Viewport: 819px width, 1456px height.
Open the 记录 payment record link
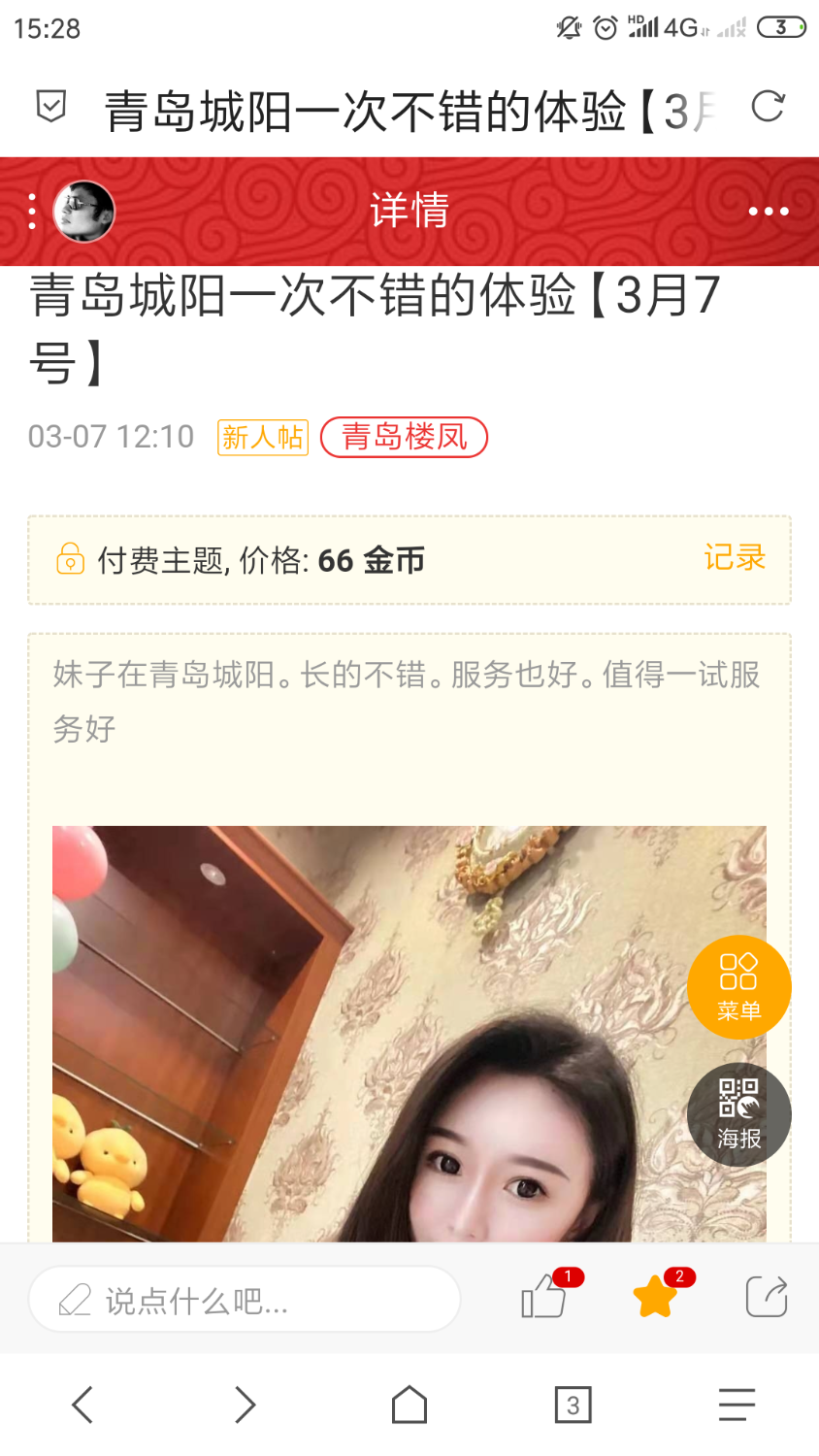click(x=734, y=559)
